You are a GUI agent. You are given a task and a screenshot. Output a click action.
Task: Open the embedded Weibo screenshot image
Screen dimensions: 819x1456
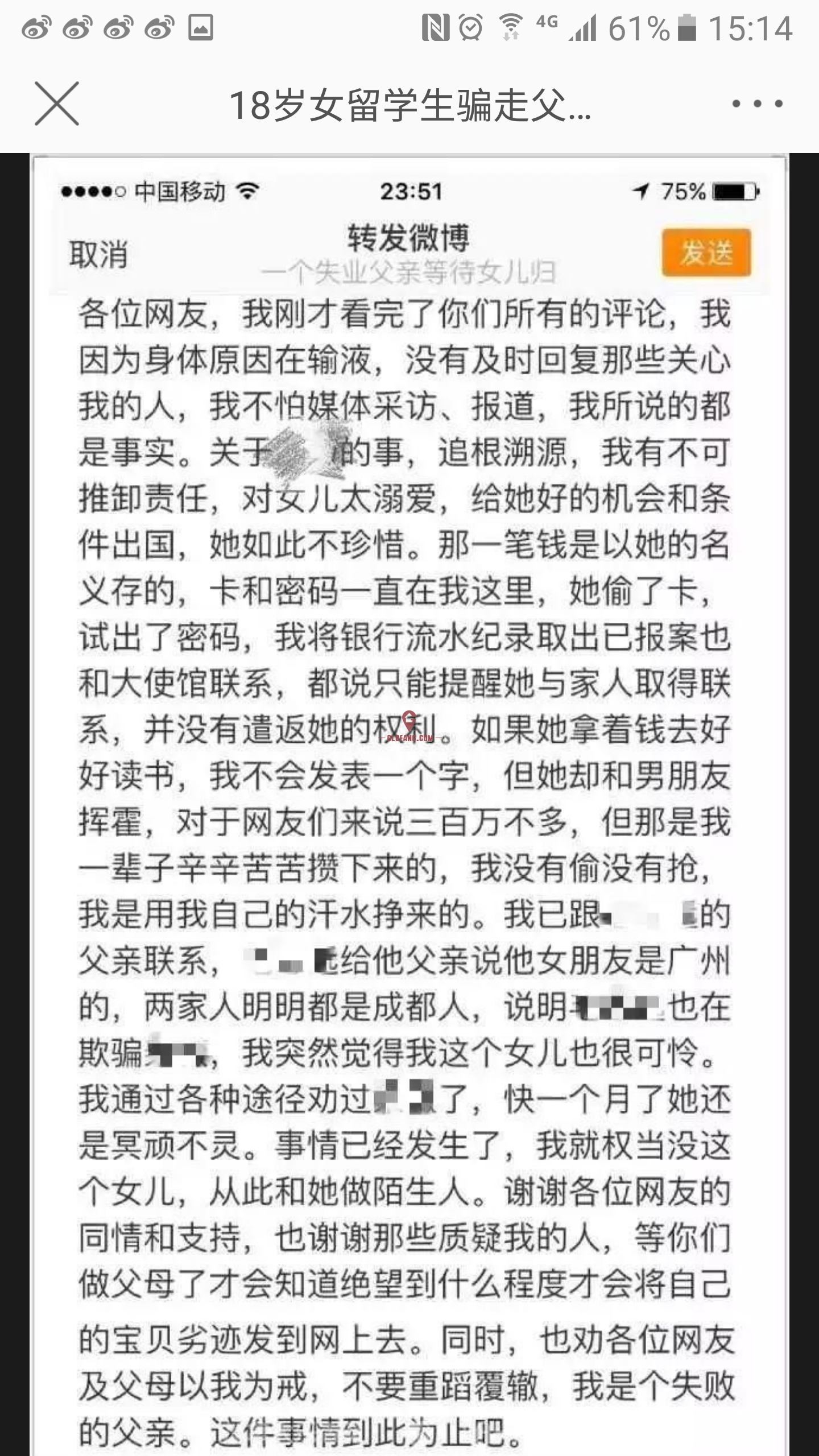click(409, 796)
